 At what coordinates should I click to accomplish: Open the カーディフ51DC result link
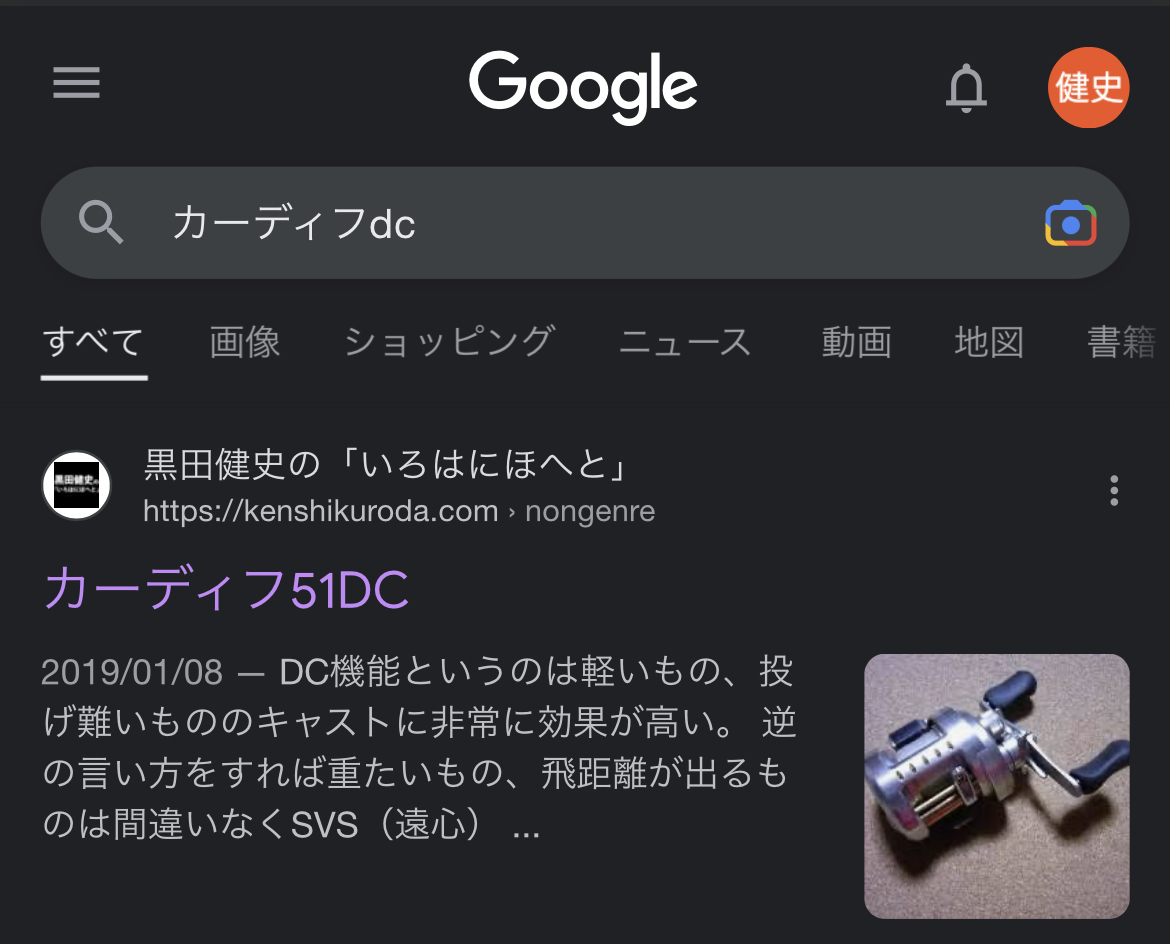[x=227, y=590]
